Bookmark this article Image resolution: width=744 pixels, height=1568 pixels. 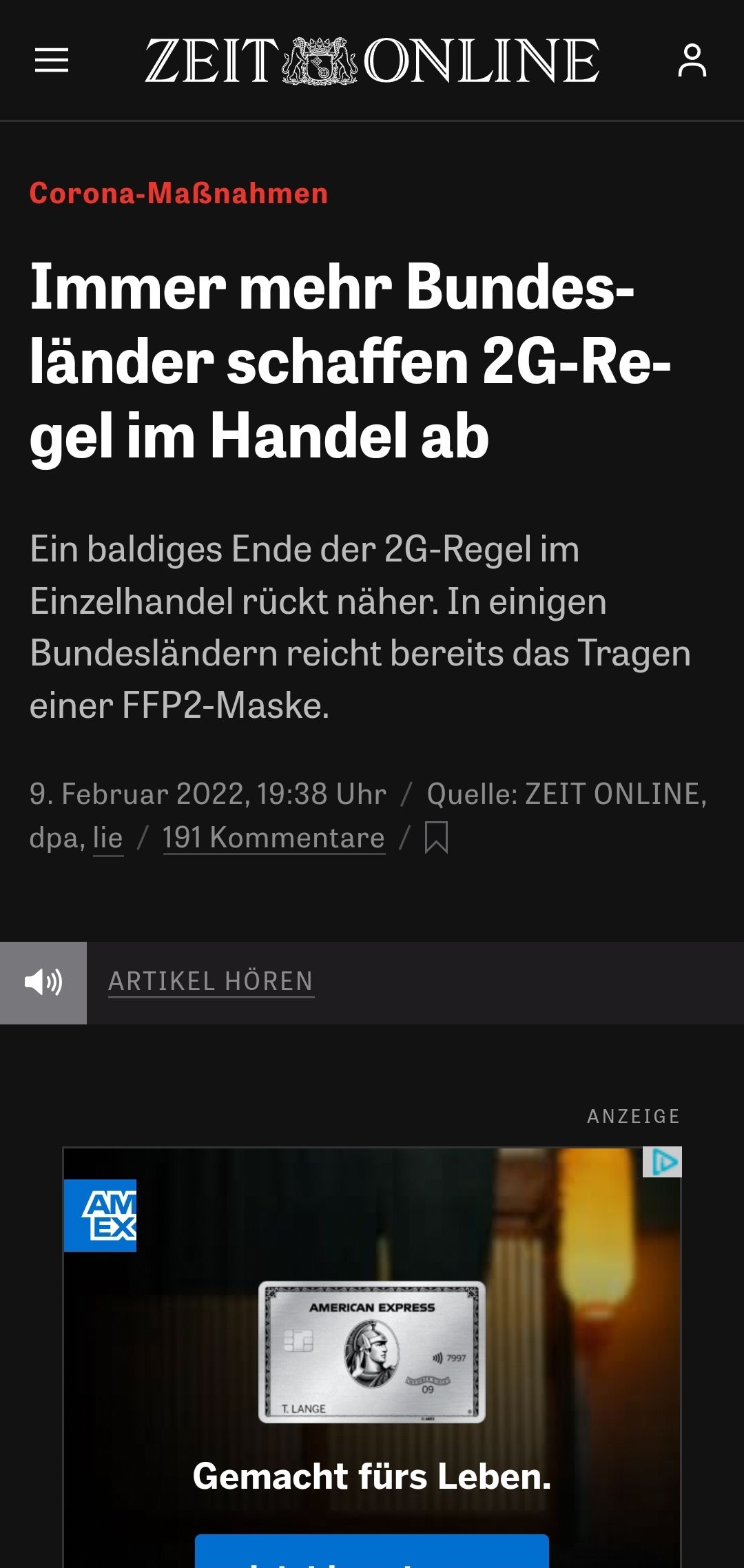(x=436, y=838)
